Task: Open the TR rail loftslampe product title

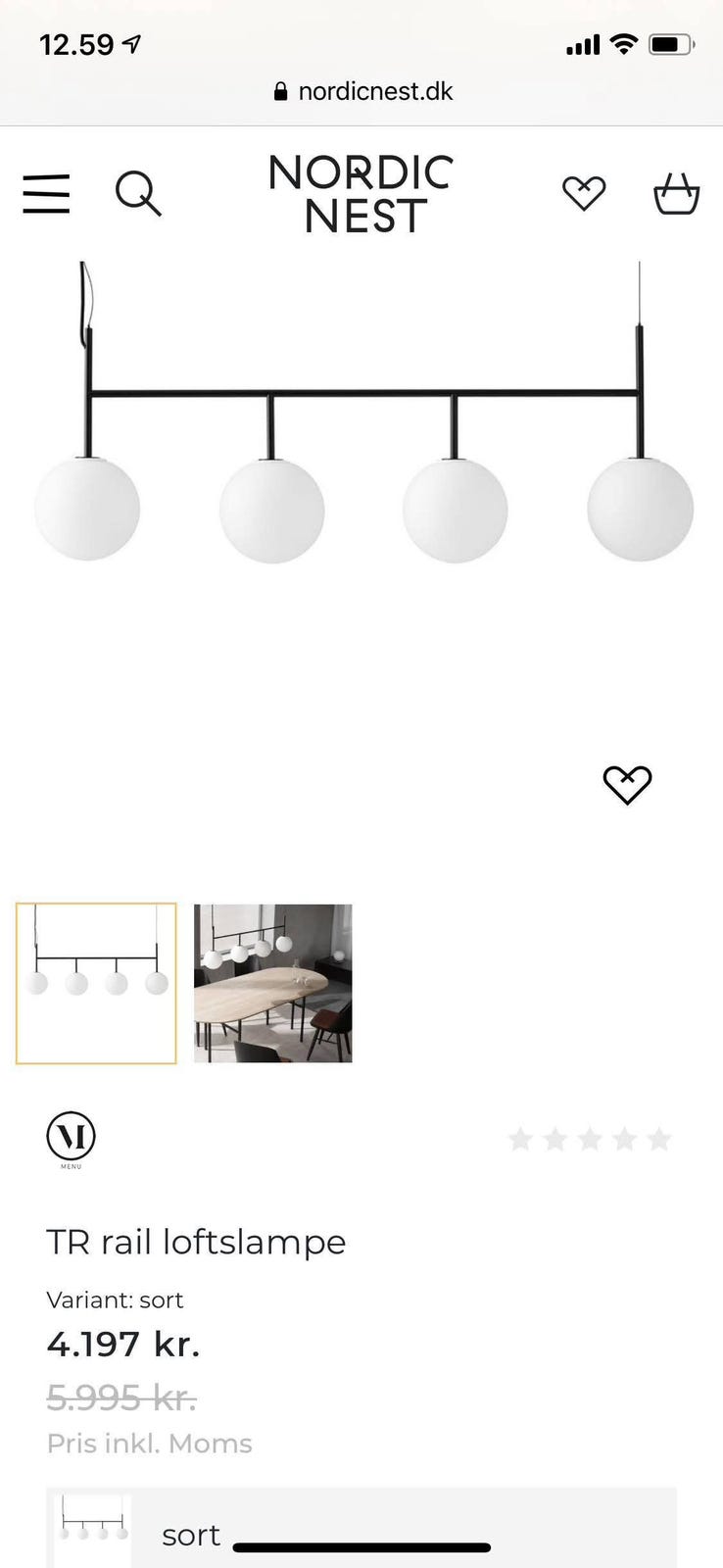Action: click(196, 1242)
